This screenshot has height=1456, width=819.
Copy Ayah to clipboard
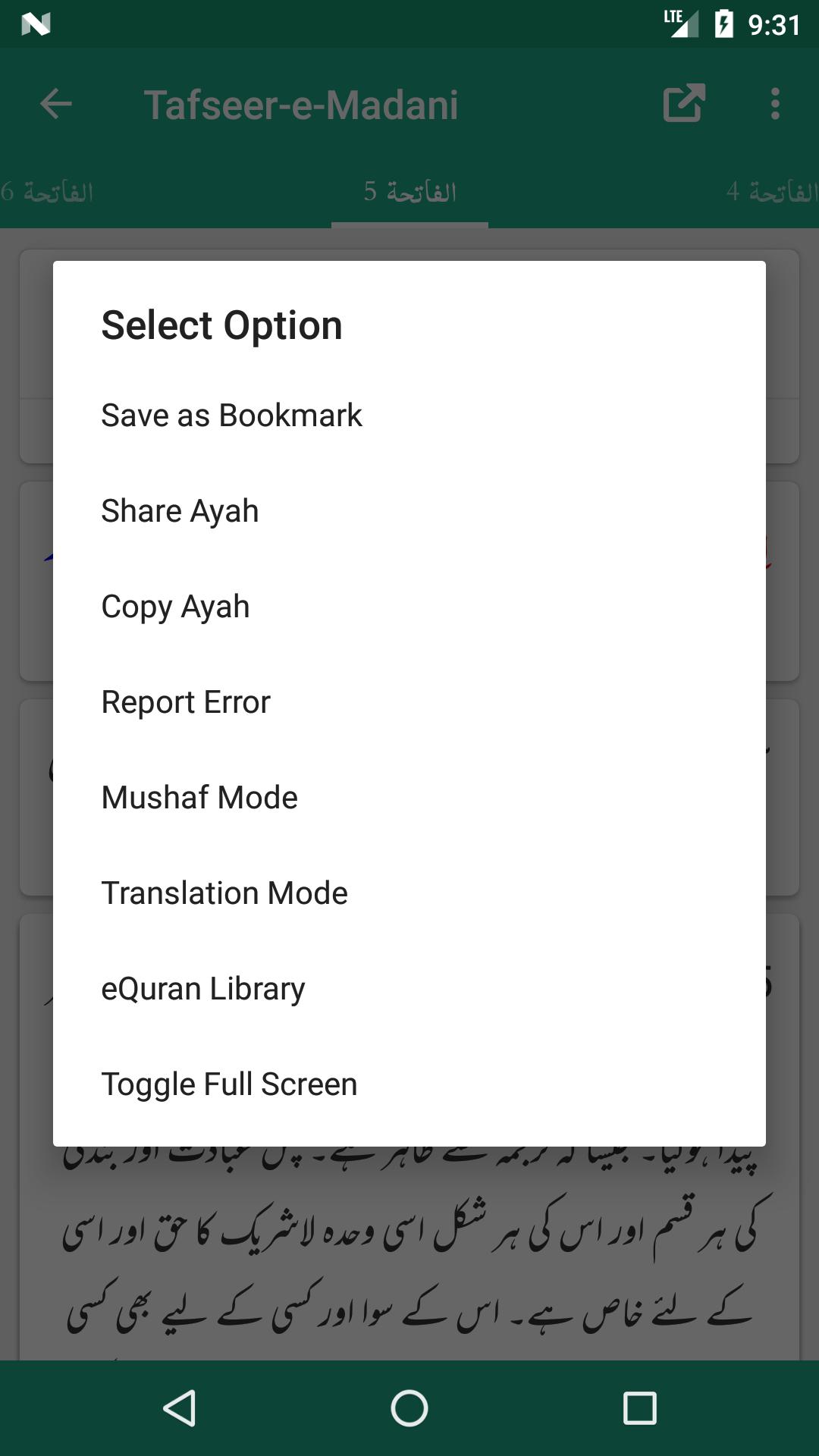176,607
